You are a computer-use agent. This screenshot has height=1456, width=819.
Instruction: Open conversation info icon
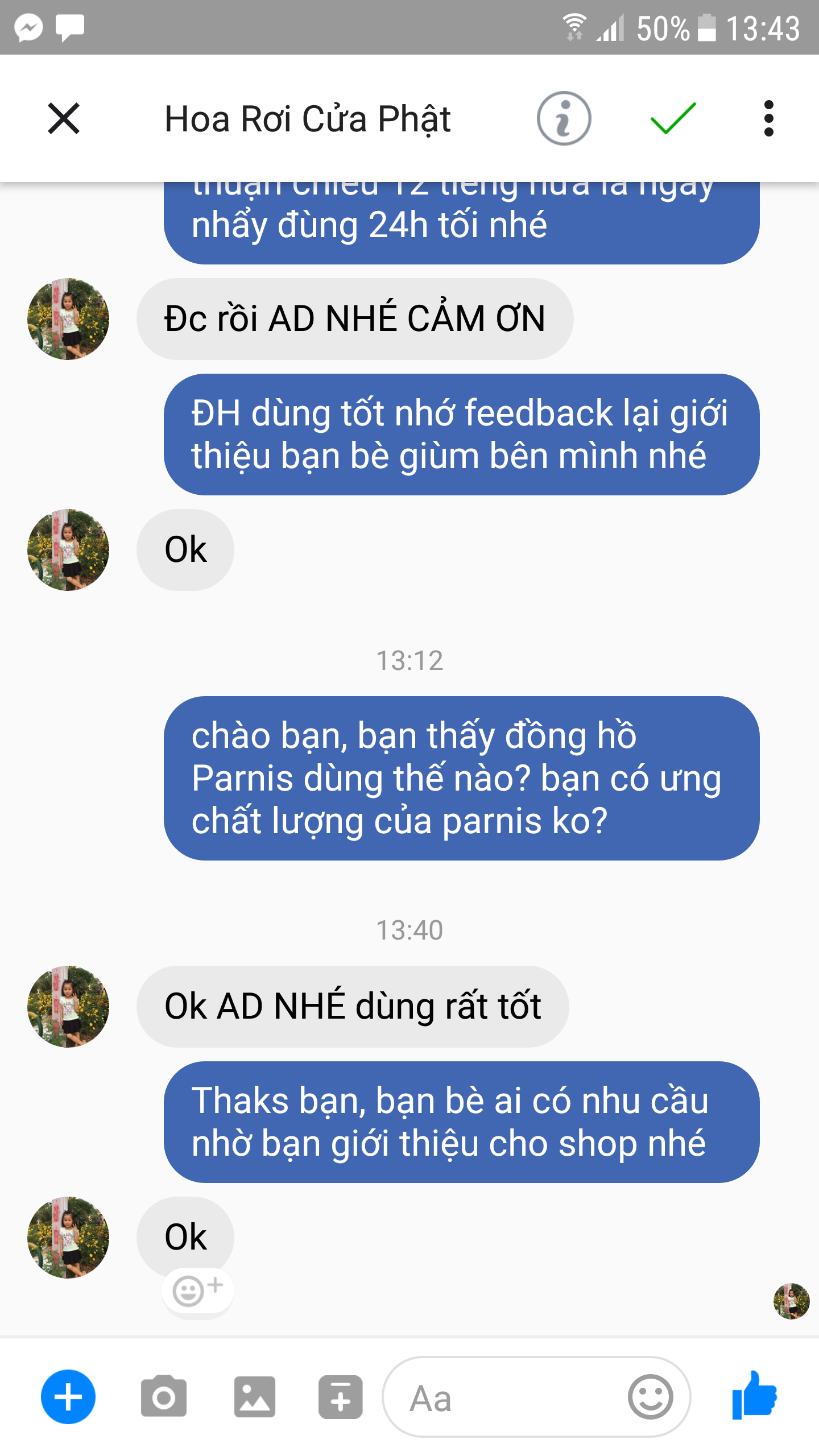564,118
